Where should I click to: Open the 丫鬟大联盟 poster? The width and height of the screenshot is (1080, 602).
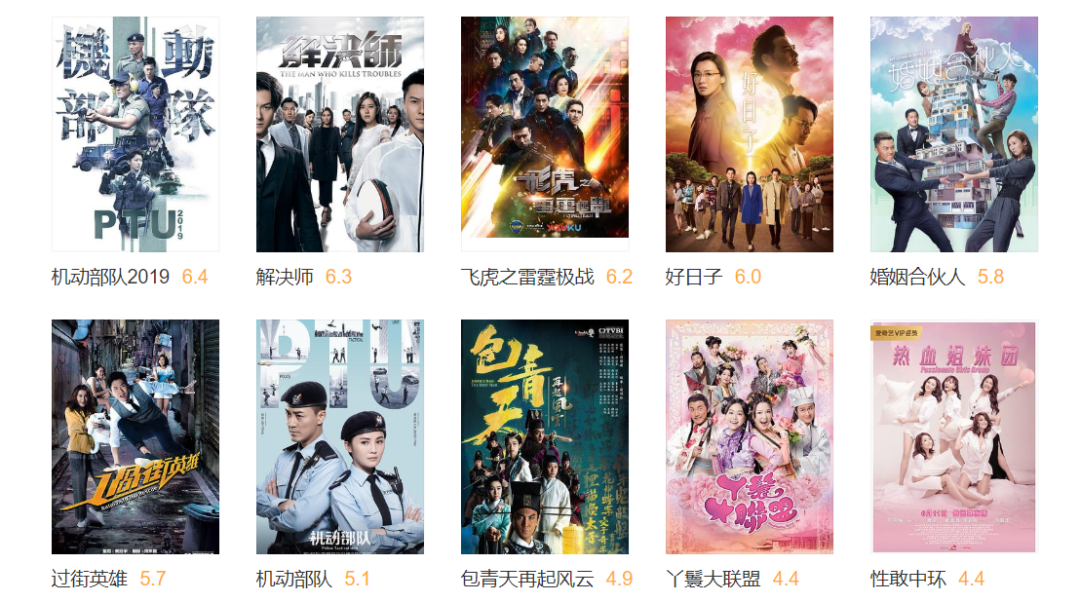pyautogui.click(x=749, y=437)
